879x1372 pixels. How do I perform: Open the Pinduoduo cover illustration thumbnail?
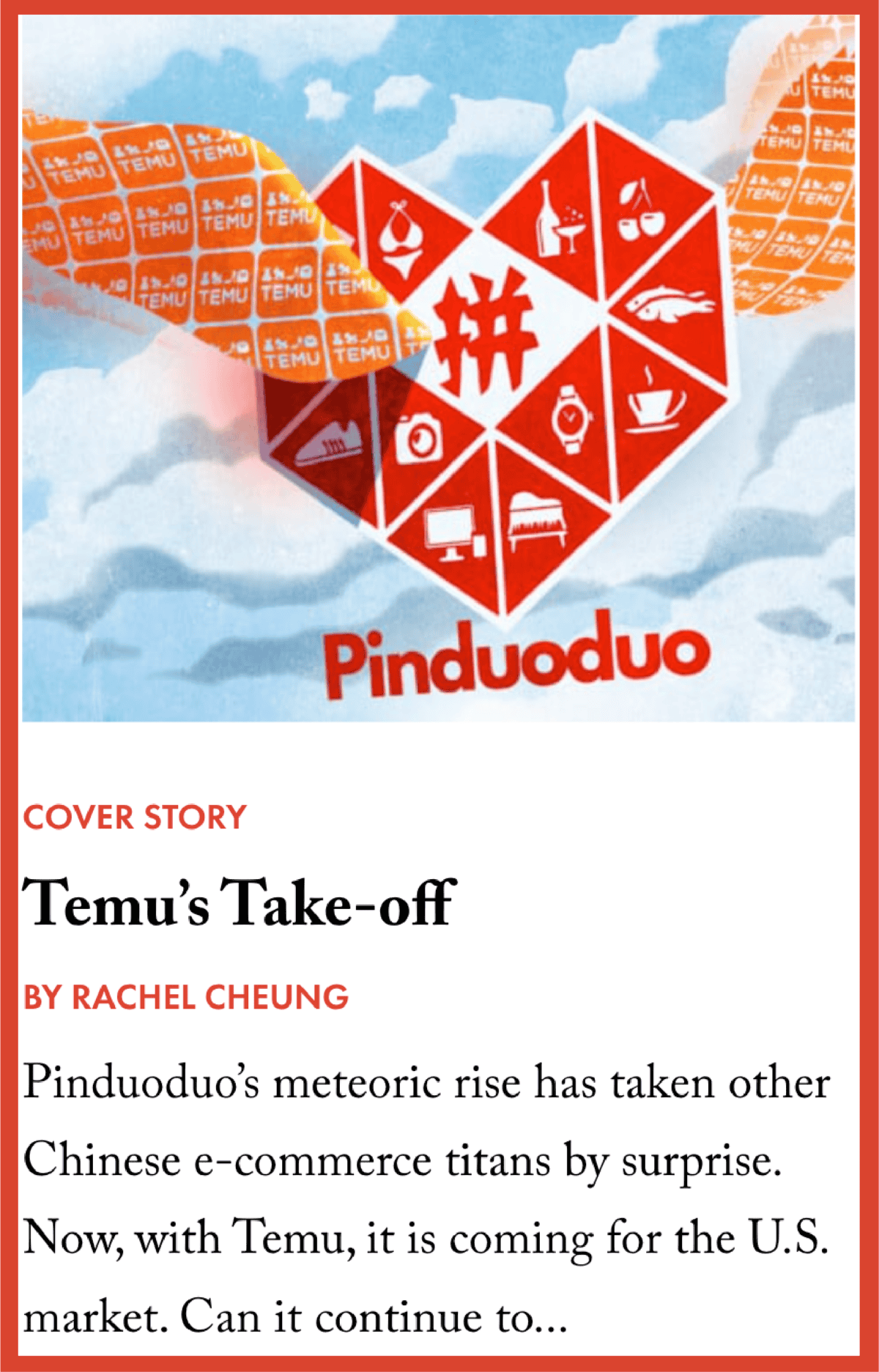point(438,368)
